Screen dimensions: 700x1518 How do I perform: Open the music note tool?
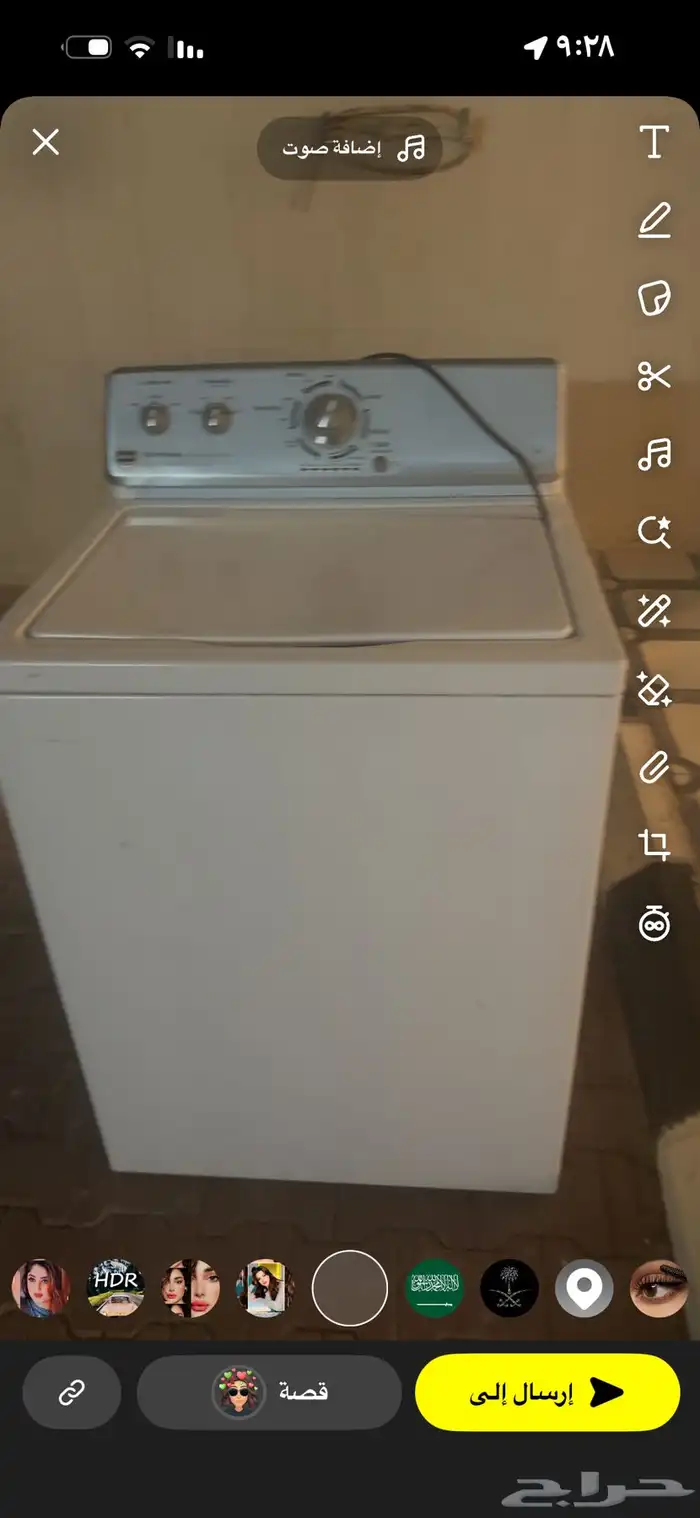coord(654,455)
